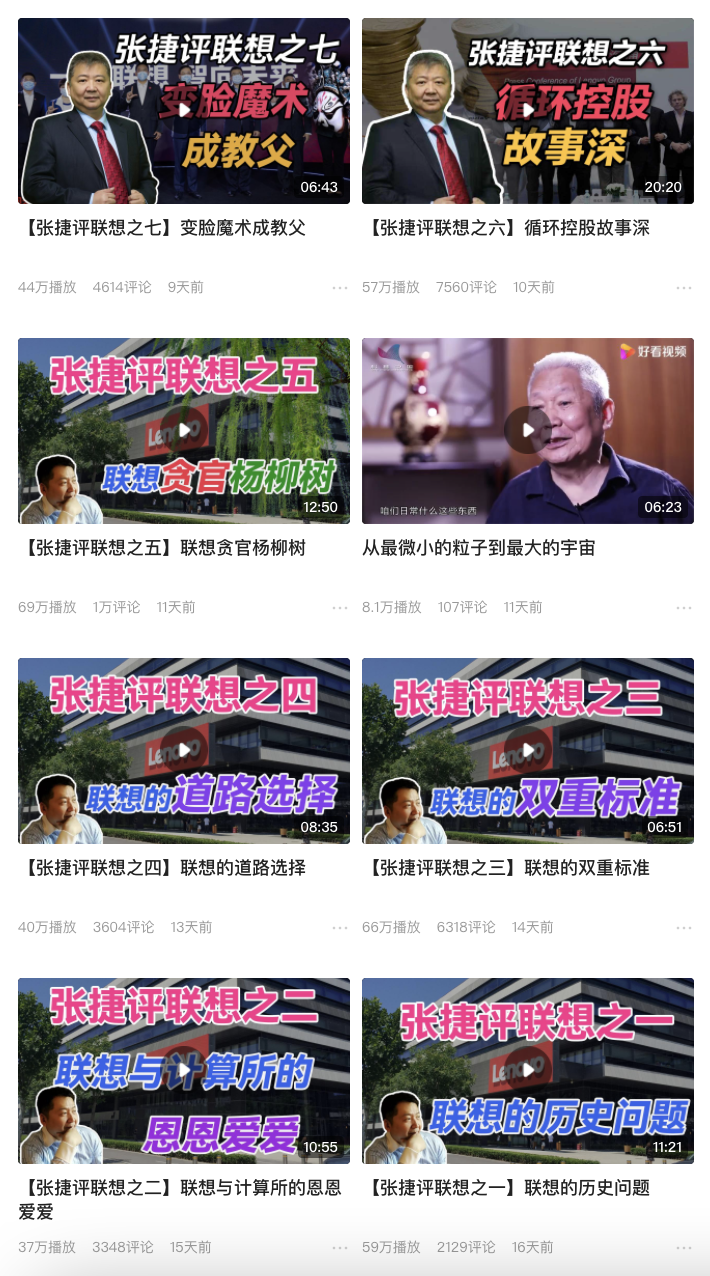The width and height of the screenshot is (710, 1276).
Task: Show more options for 联想贪官杨柳树 video
Action: click(340, 608)
